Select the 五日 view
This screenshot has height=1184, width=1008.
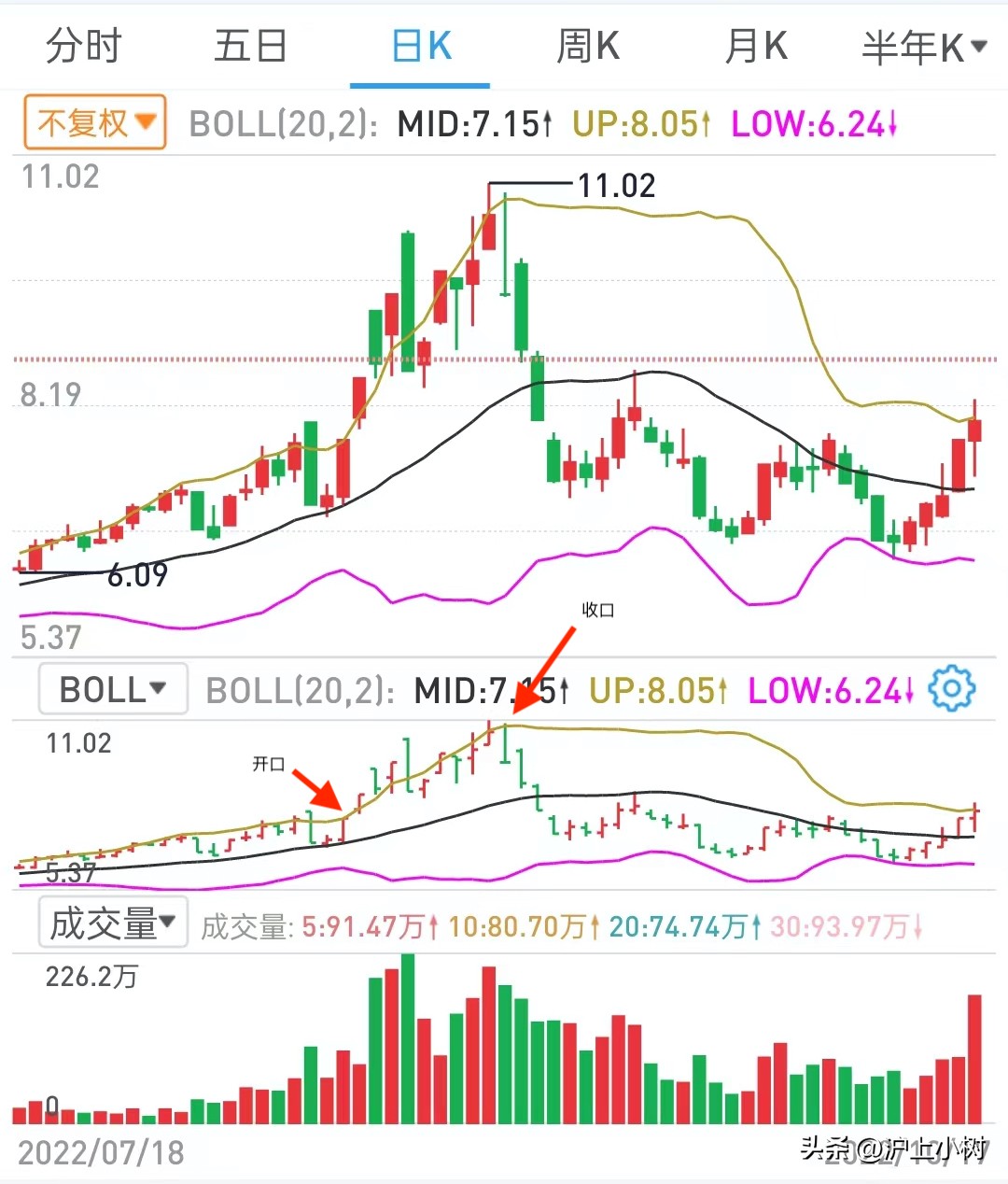coord(250,46)
